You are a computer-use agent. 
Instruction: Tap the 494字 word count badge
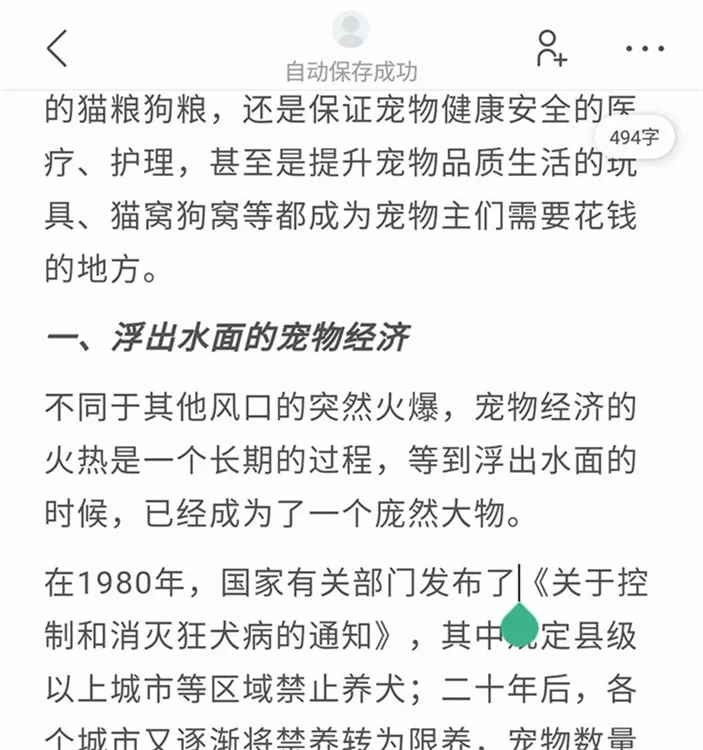(634, 138)
